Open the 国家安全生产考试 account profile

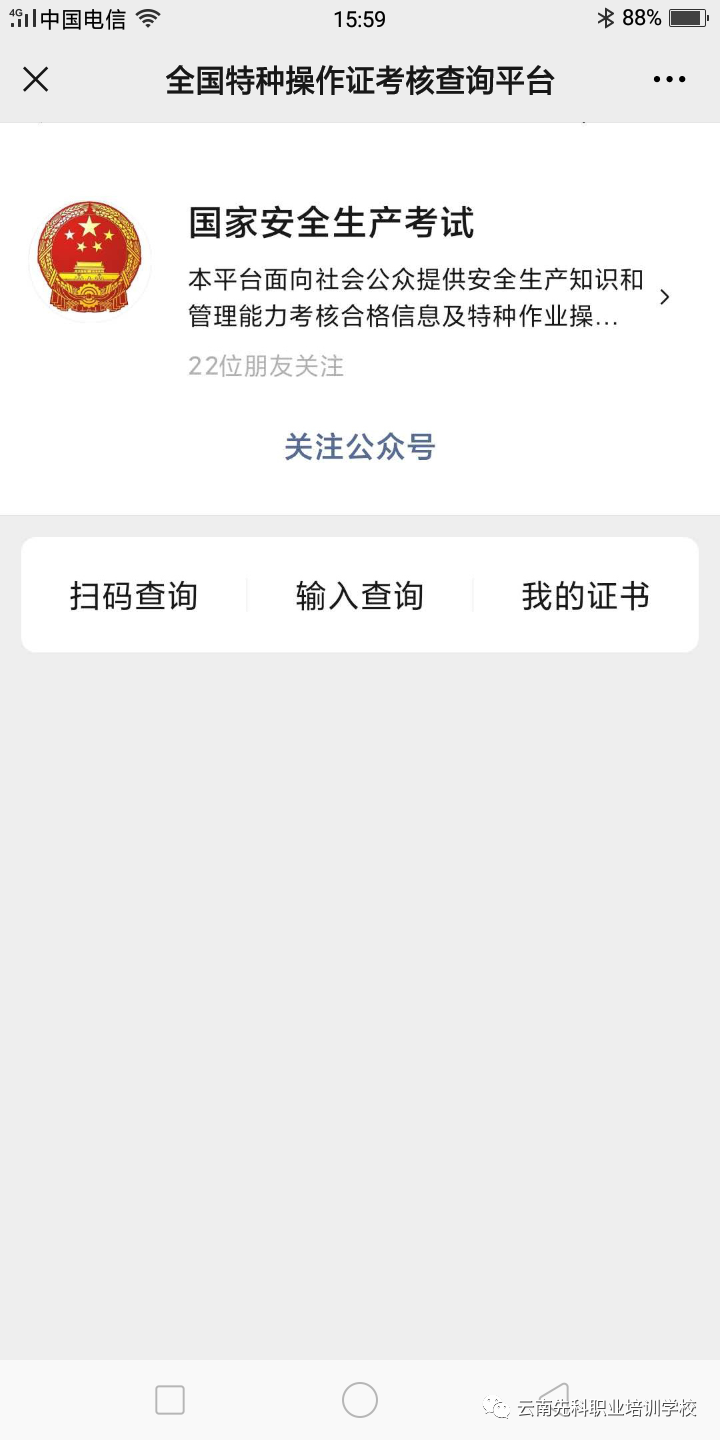click(360, 282)
